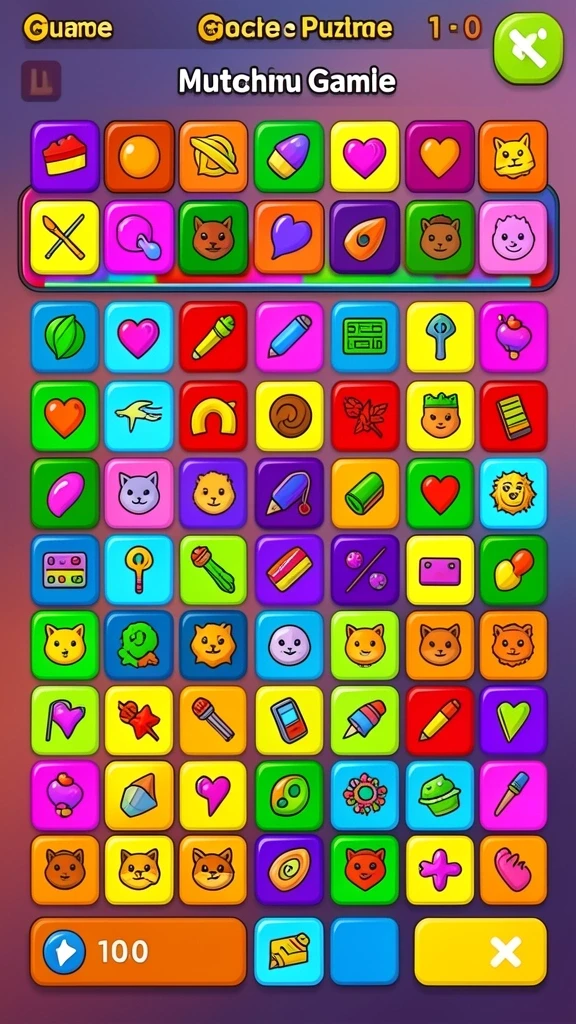Tap the crossed tools tile on yellow
576x1024 pixels.
pos(65,237)
